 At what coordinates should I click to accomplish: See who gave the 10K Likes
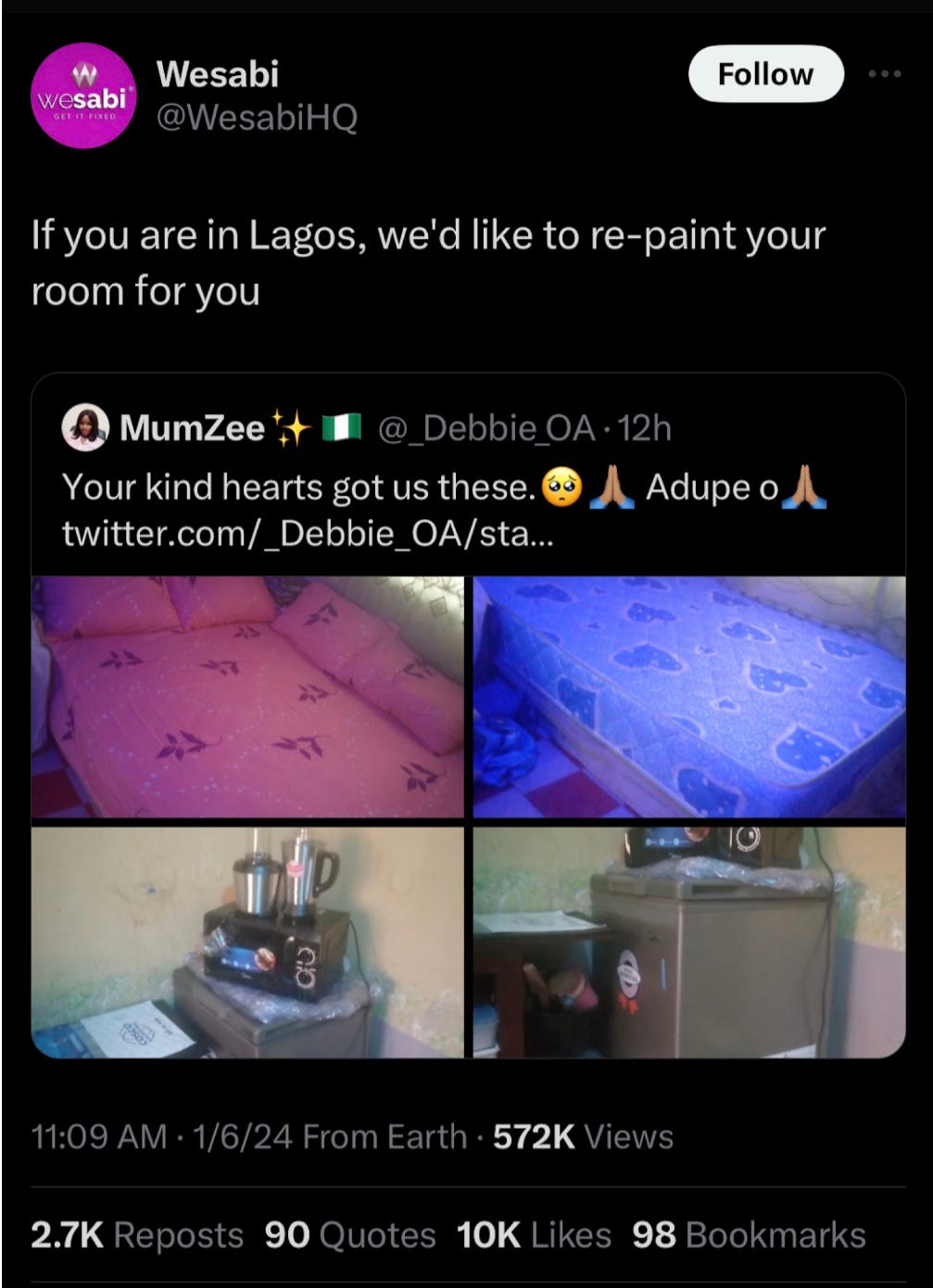(x=534, y=1235)
